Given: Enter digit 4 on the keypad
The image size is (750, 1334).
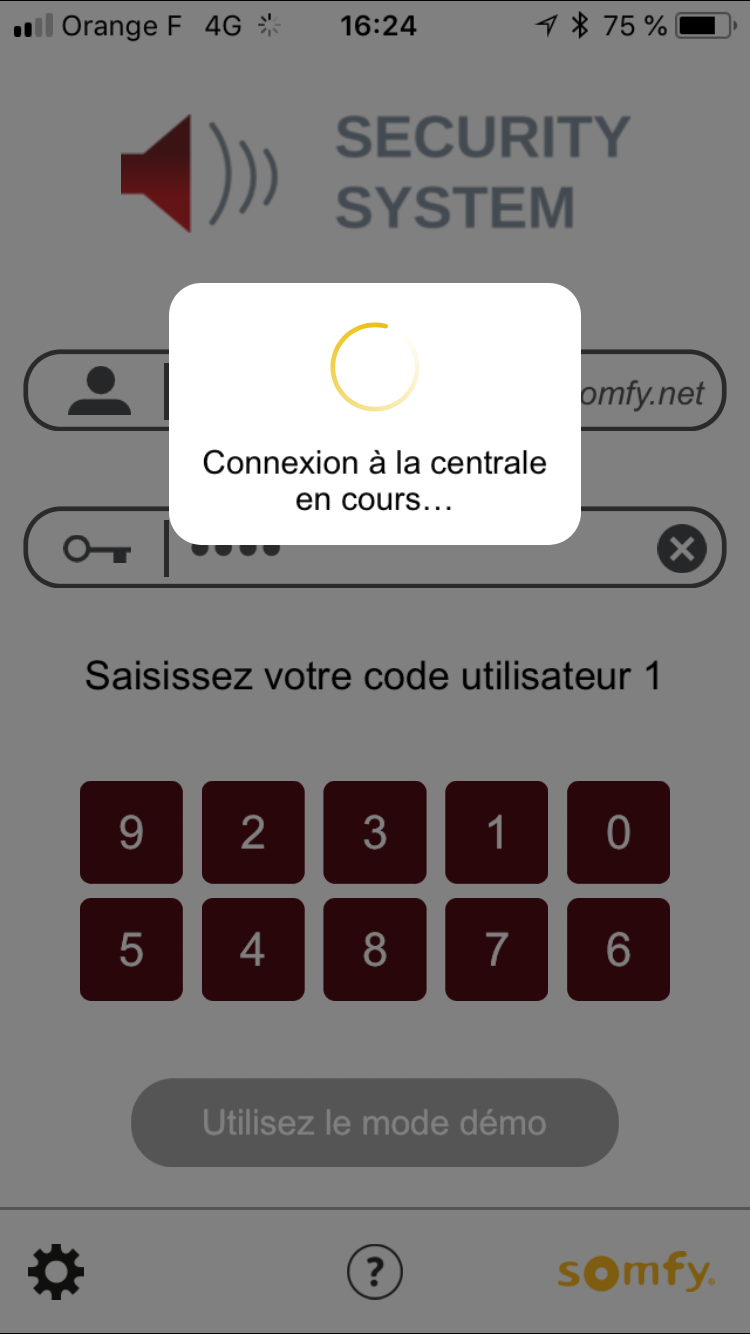Looking at the screenshot, I should pyautogui.click(x=253, y=949).
